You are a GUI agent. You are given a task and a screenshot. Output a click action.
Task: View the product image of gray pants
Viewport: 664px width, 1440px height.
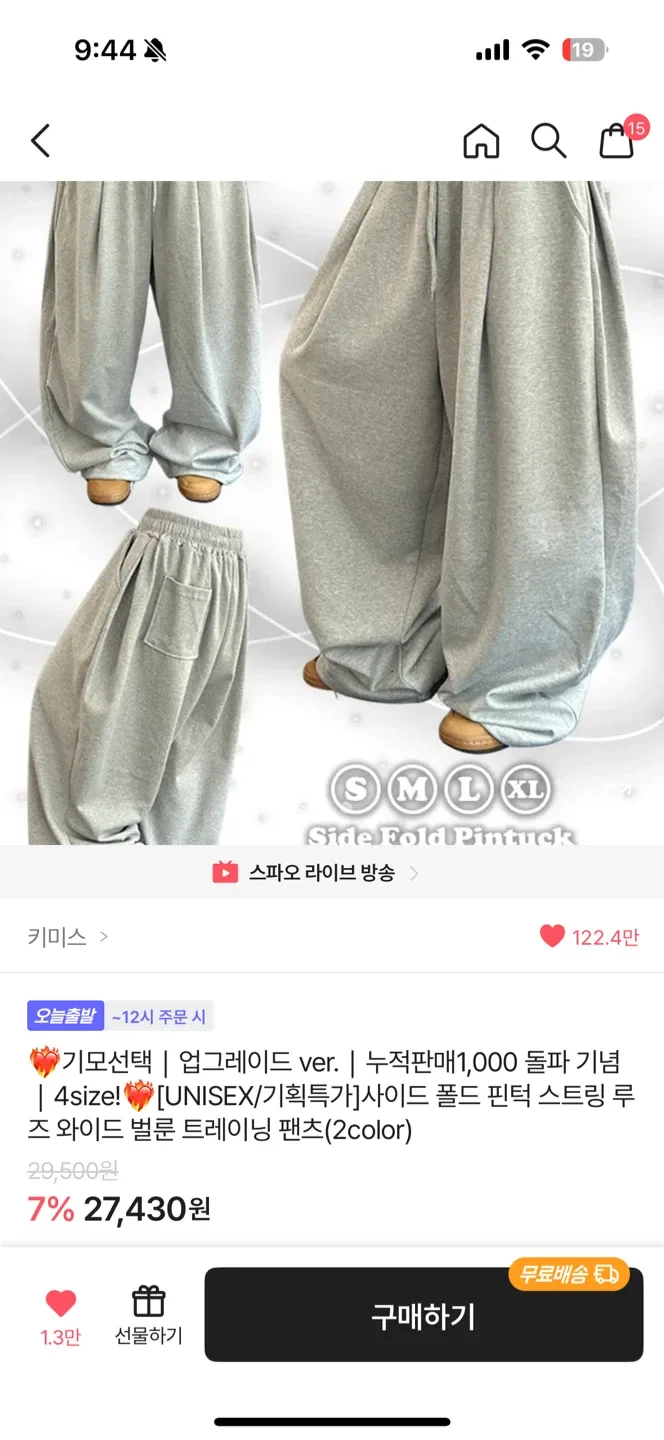[x=332, y=510]
